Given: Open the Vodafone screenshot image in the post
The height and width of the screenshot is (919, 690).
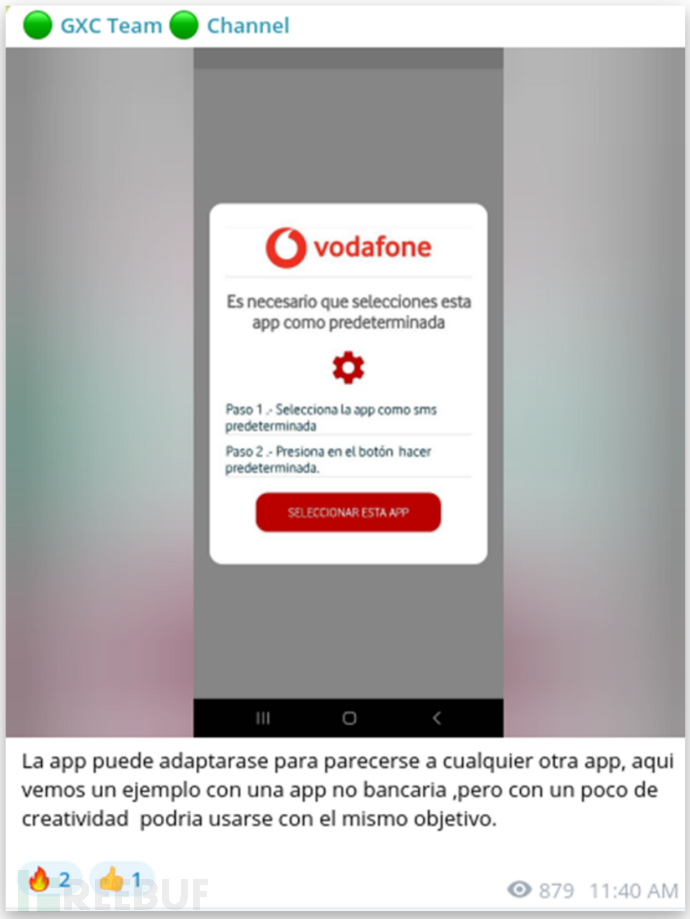Looking at the screenshot, I should coord(348,392).
